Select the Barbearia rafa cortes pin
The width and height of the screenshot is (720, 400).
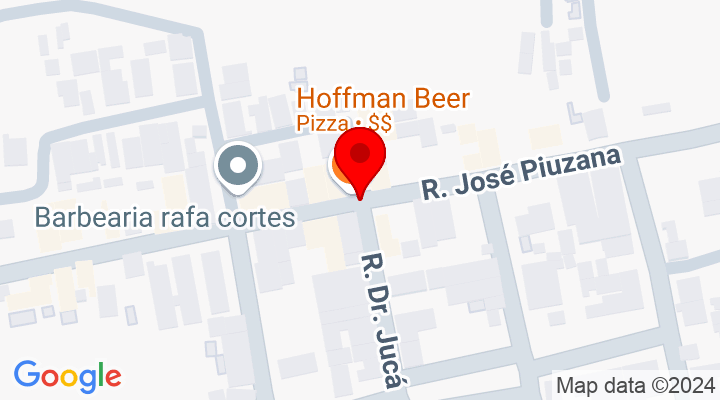pyautogui.click(x=238, y=166)
